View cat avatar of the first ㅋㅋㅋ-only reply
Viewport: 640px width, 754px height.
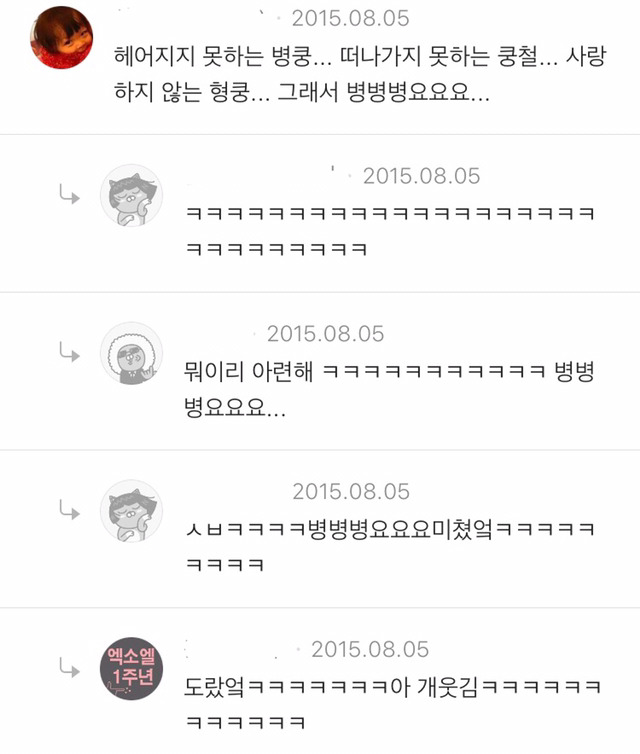coord(131,195)
